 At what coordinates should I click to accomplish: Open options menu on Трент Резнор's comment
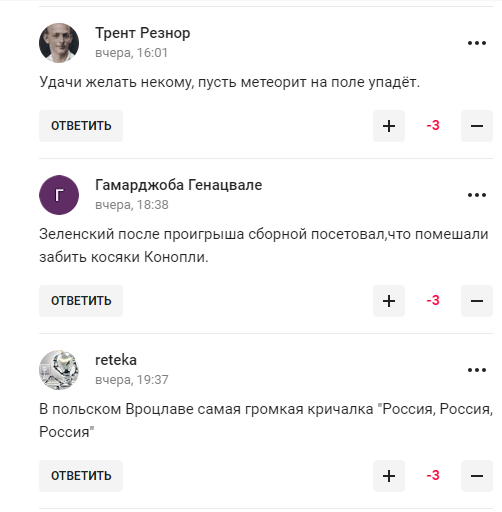[x=477, y=43]
